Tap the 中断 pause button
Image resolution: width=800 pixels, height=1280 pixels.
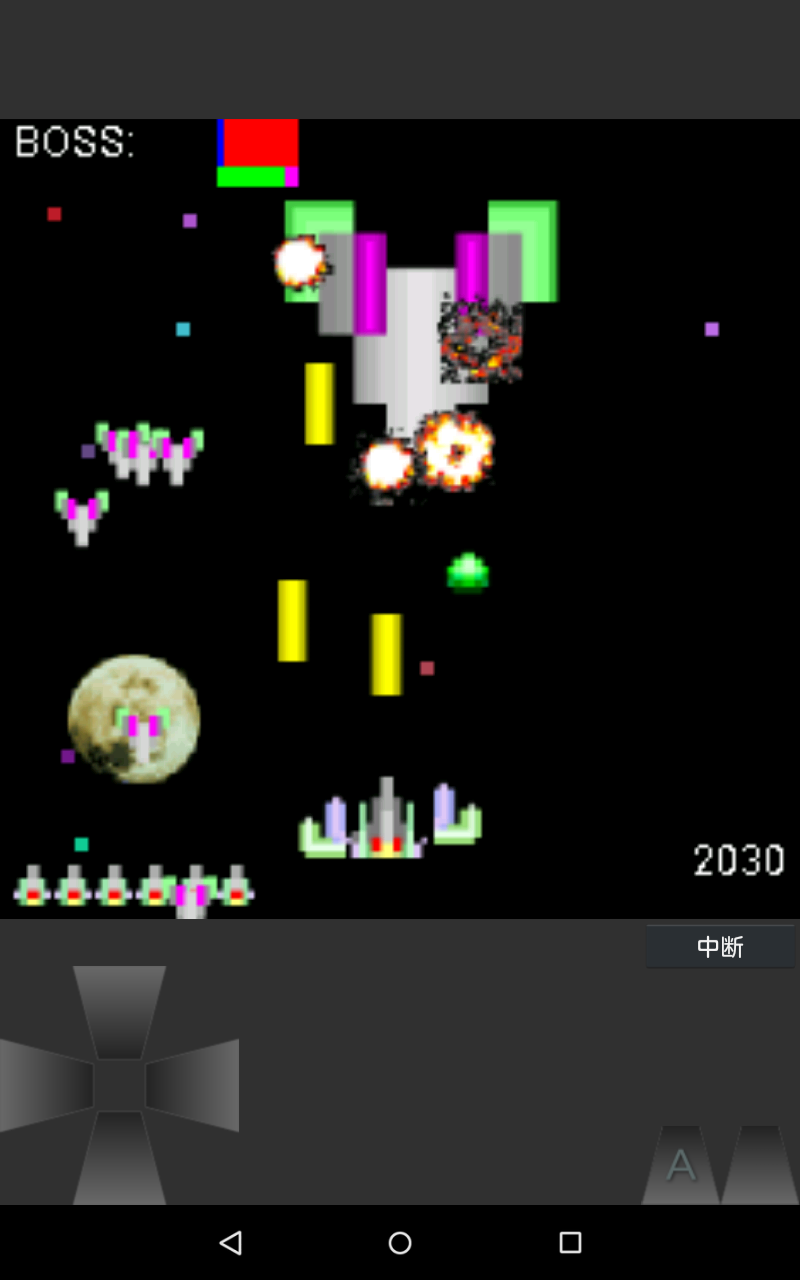click(720, 946)
